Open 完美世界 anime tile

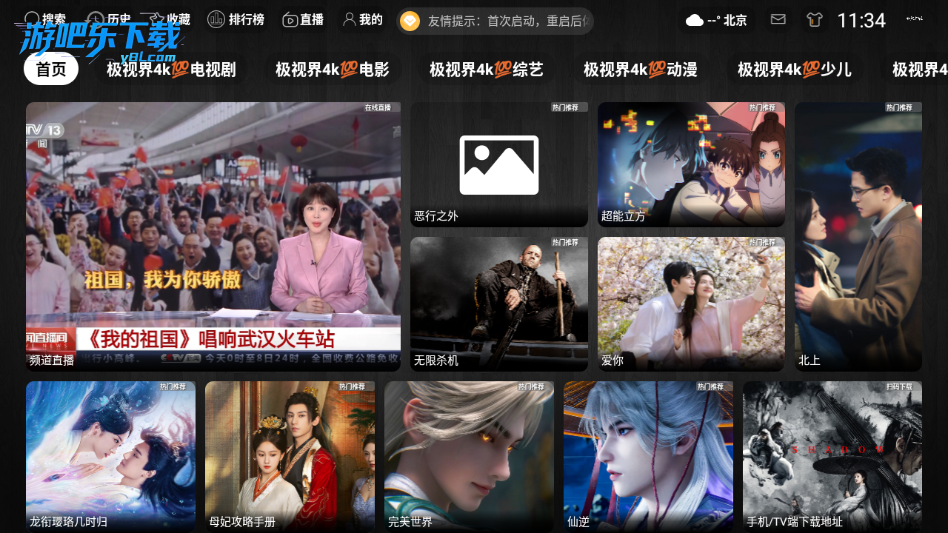click(x=469, y=455)
